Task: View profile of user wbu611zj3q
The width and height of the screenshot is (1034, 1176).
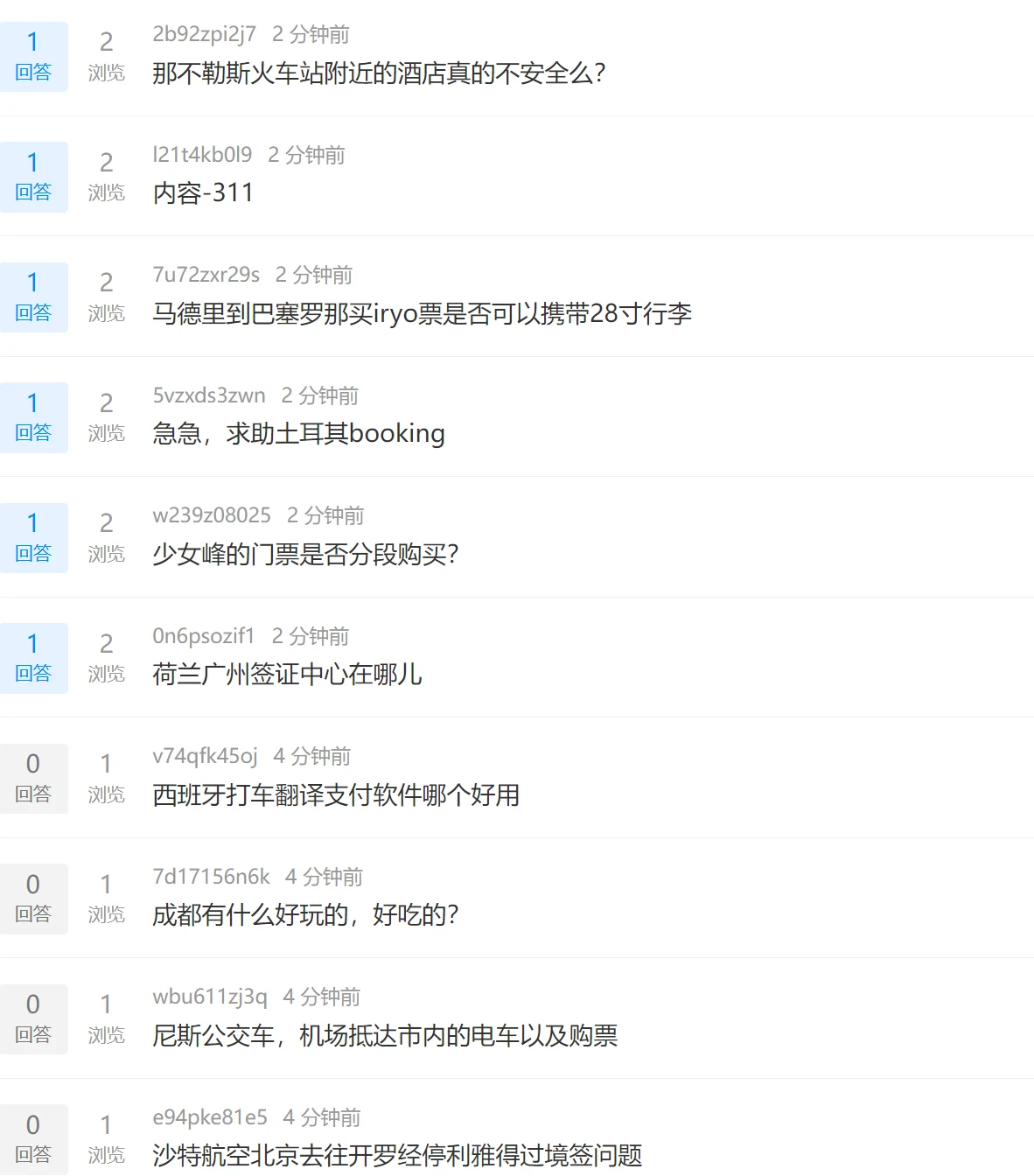Action: tap(210, 997)
